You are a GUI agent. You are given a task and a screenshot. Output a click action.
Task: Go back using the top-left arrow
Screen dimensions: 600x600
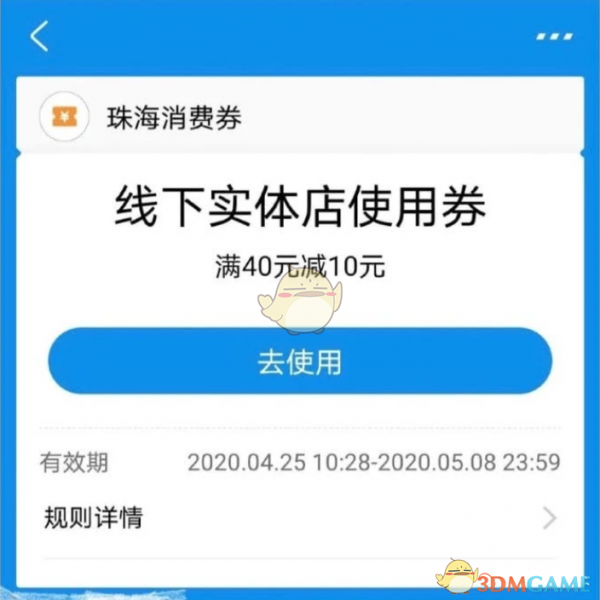[x=40, y=37]
